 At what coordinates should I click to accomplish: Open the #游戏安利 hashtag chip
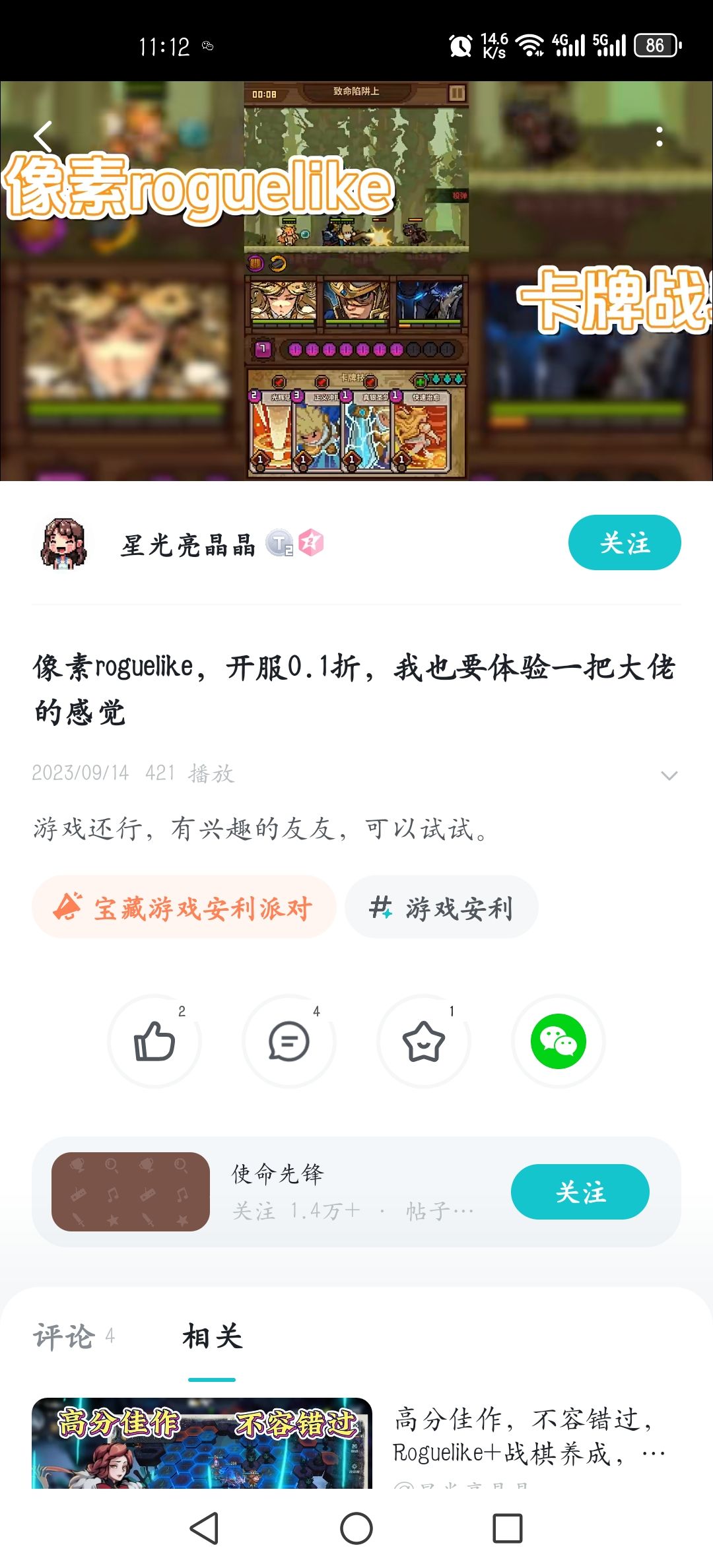coord(442,907)
